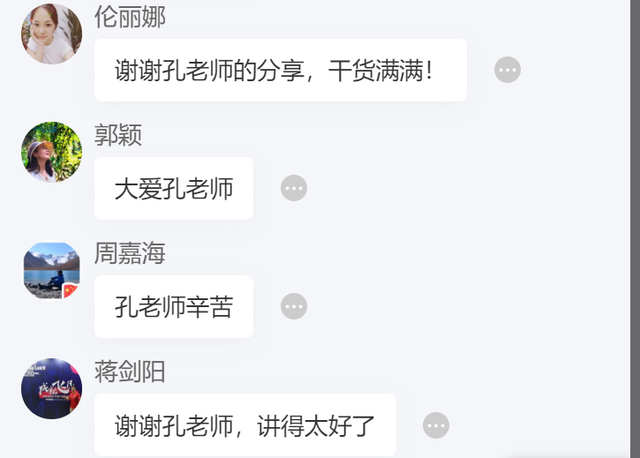This screenshot has height=458, width=640.
Task: View 蒋剑阳's profile avatar
Action: 52,388
